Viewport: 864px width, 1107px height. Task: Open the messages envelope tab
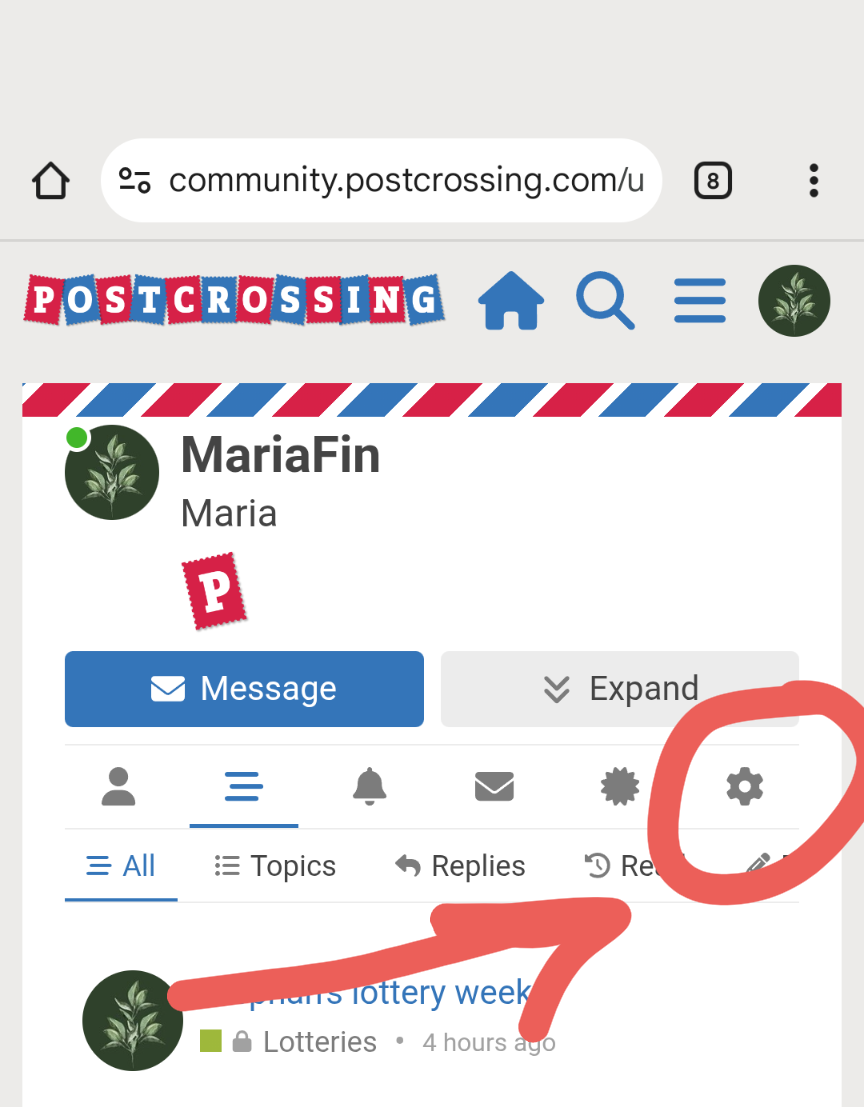click(494, 787)
